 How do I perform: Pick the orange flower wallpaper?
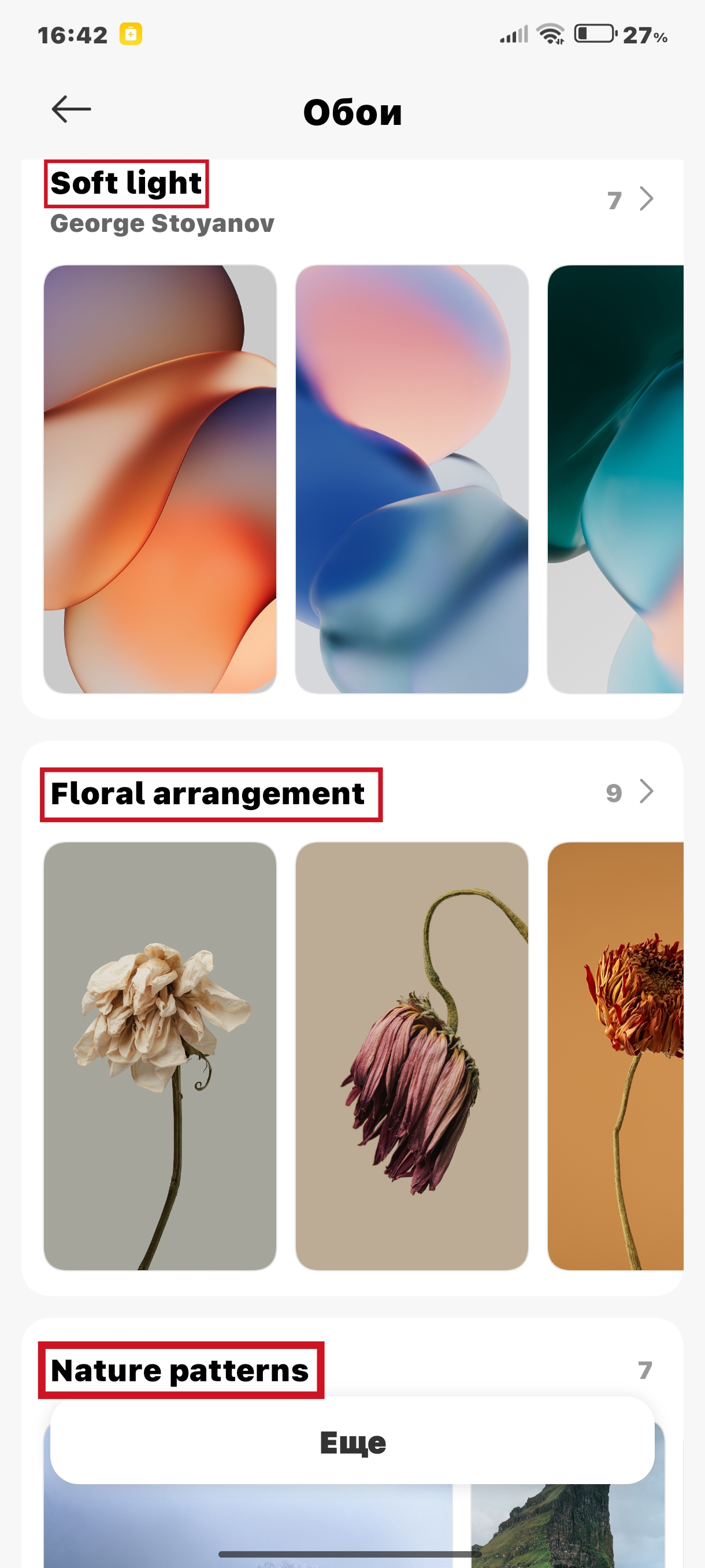click(615, 1056)
